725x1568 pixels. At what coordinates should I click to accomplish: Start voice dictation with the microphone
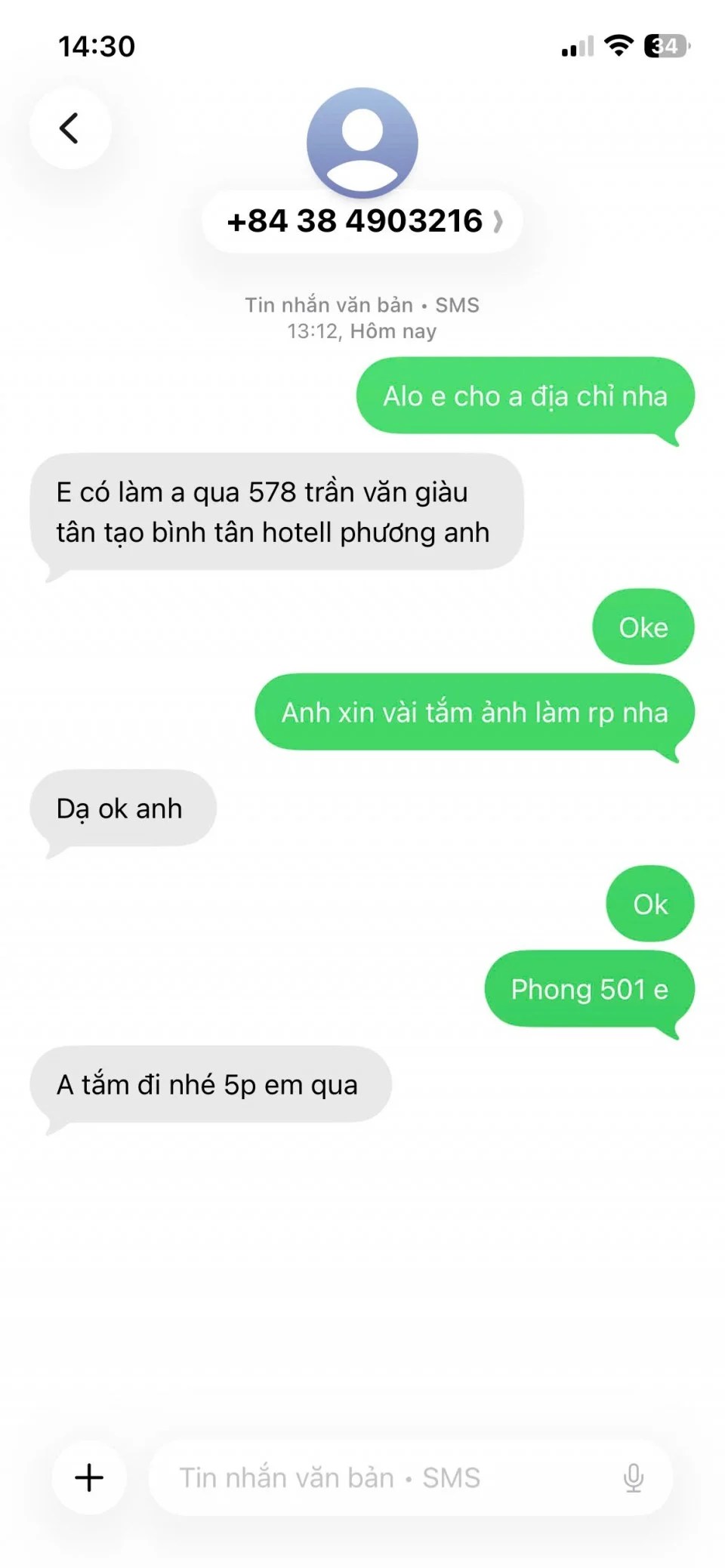tap(633, 1477)
